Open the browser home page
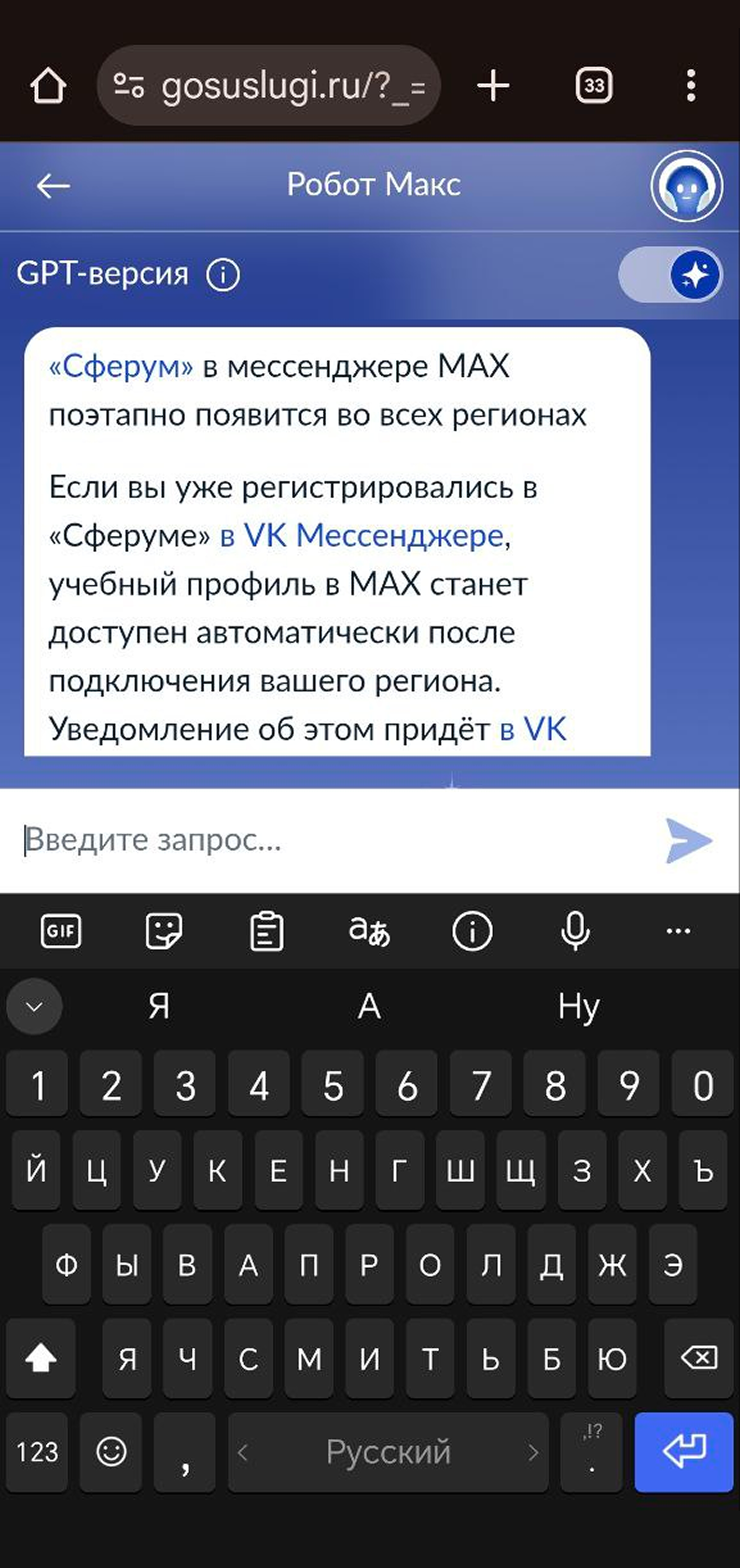The width and height of the screenshot is (740, 1568). tap(48, 86)
